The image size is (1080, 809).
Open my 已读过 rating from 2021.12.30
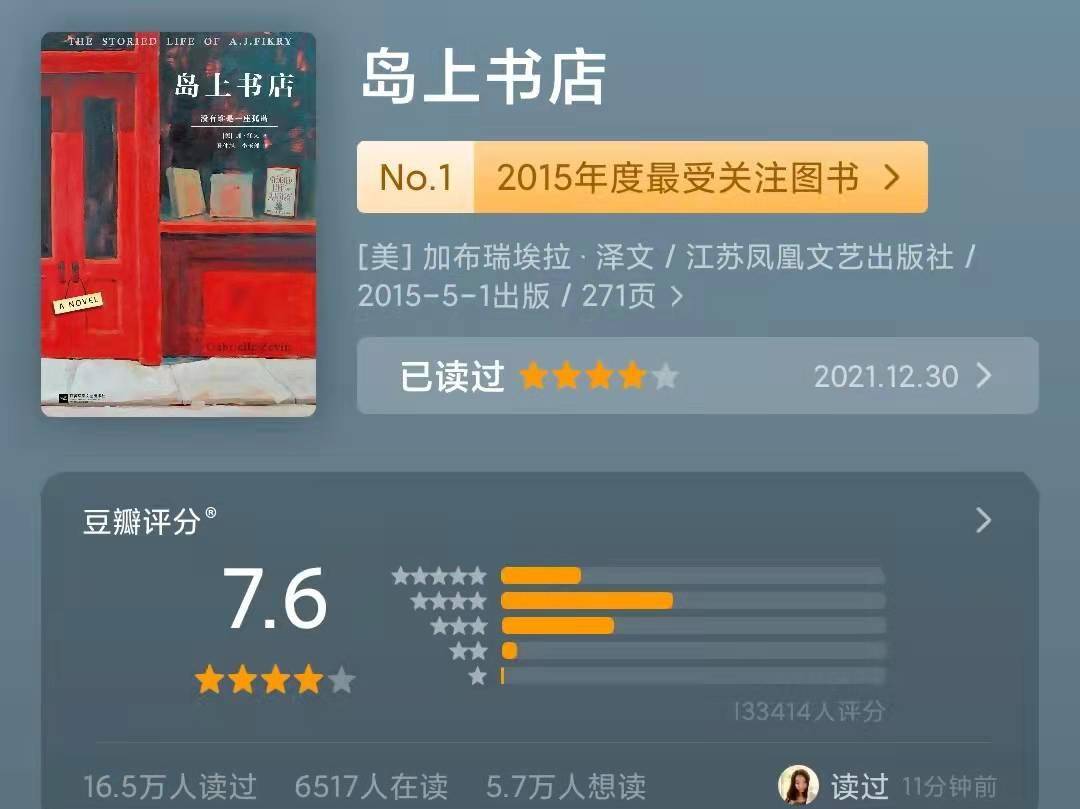[697, 376]
